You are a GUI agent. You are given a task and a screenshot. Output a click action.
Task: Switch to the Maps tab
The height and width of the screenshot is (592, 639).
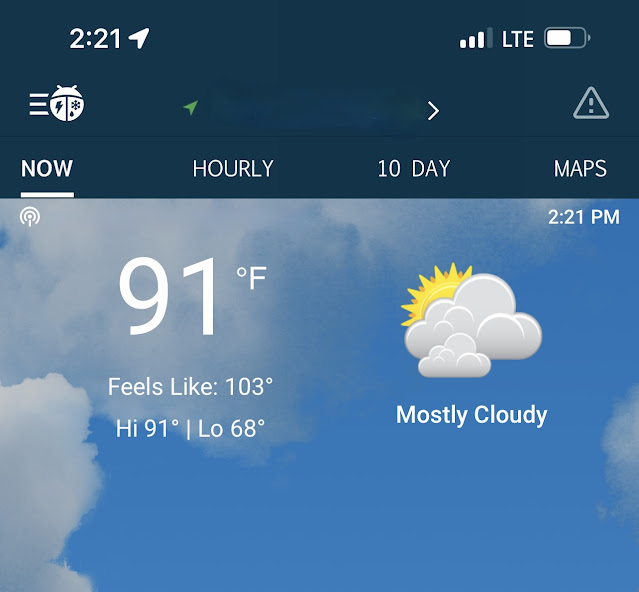(x=579, y=169)
